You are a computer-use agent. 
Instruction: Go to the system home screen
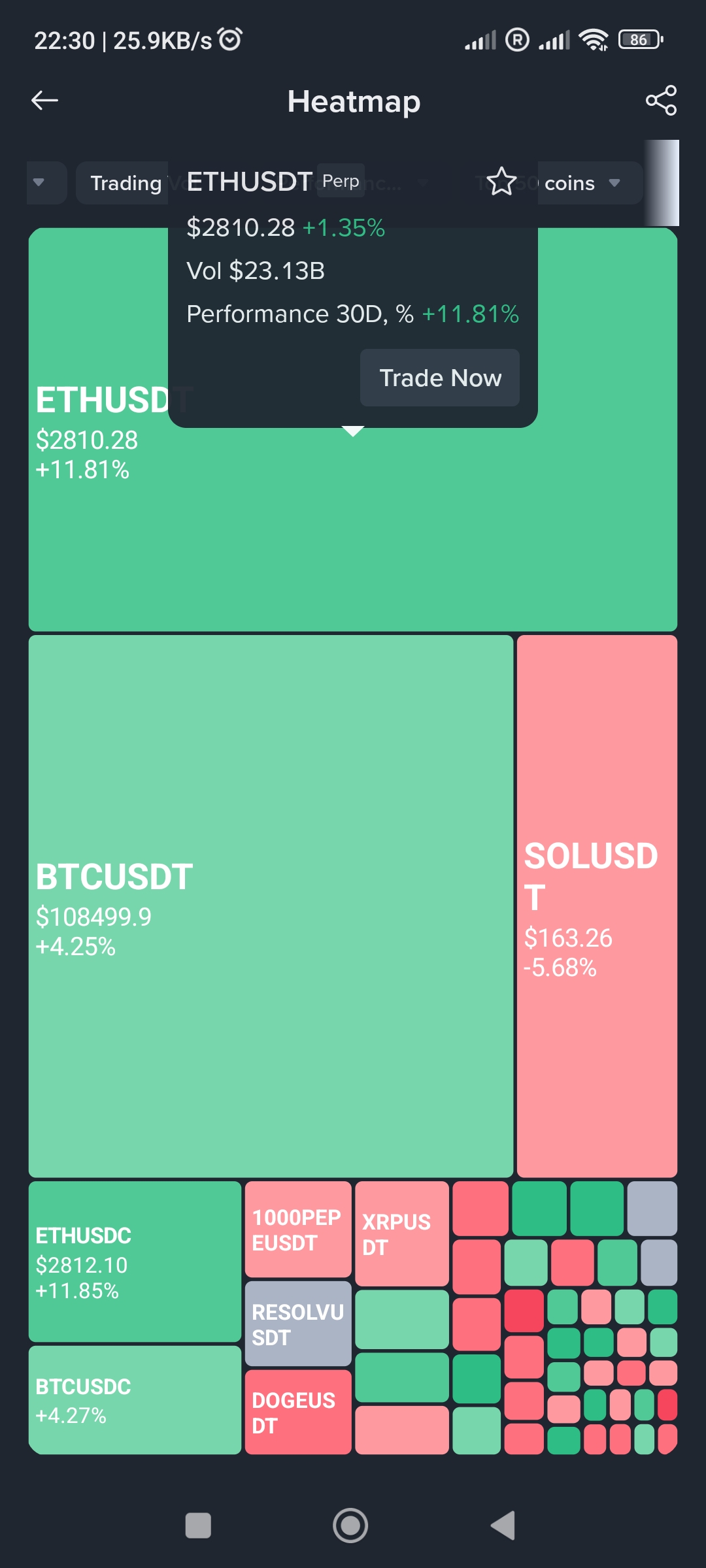[x=350, y=1526]
